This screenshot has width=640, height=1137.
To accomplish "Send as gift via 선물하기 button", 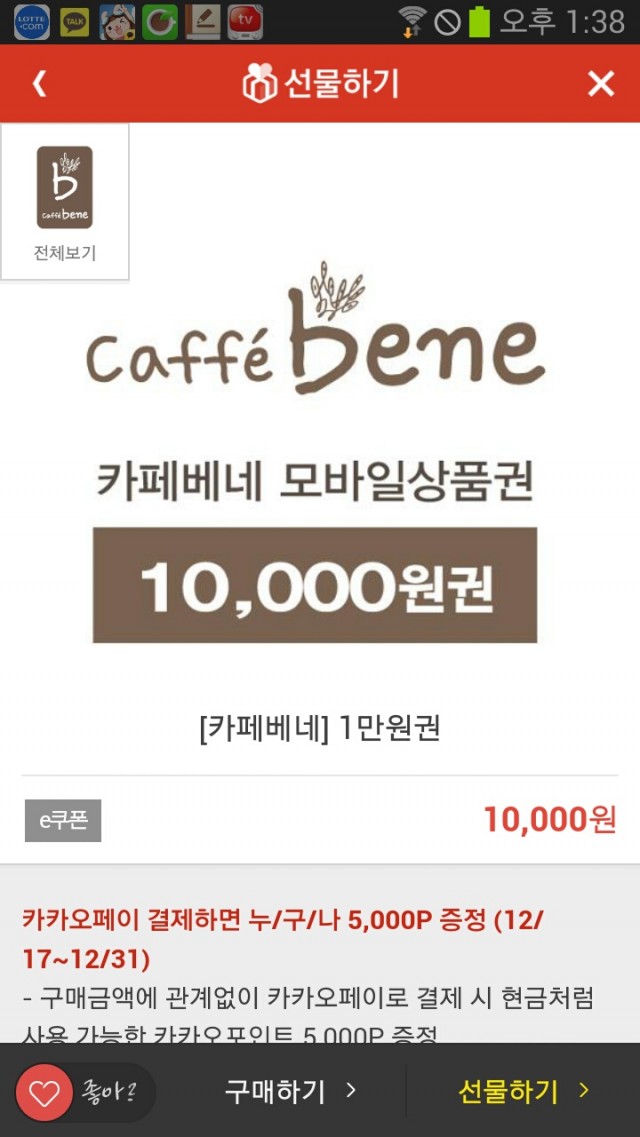I will click(523, 1091).
